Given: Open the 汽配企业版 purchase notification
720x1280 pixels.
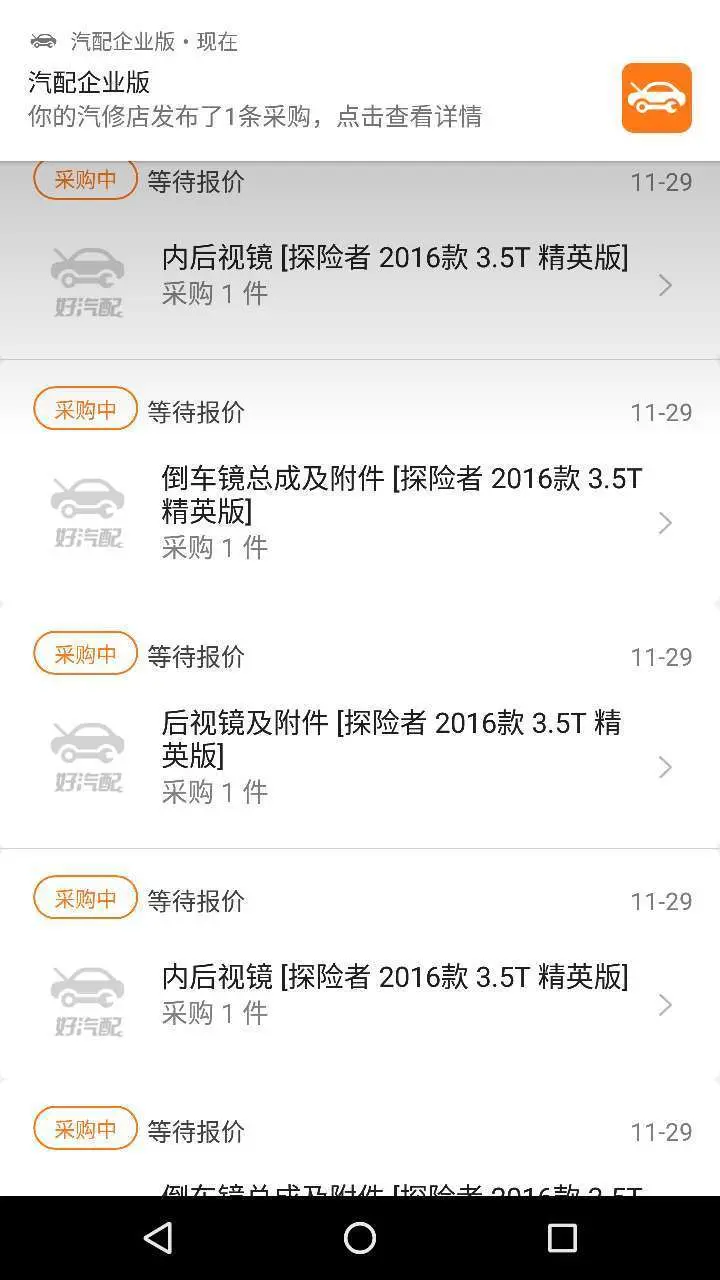Looking at the screenshot, I should 300,98.
